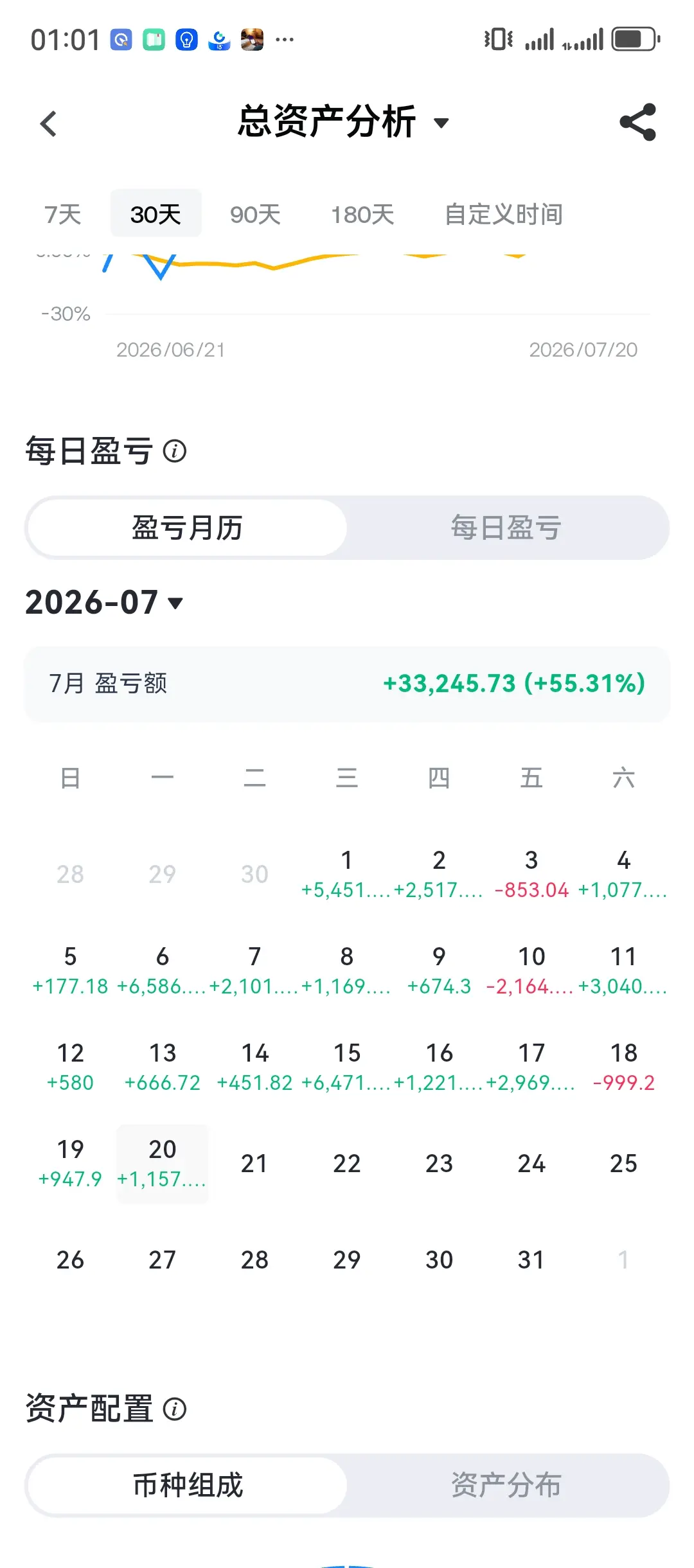Show info about 资产配置
694x1568 pixels.
point(175,1409)
